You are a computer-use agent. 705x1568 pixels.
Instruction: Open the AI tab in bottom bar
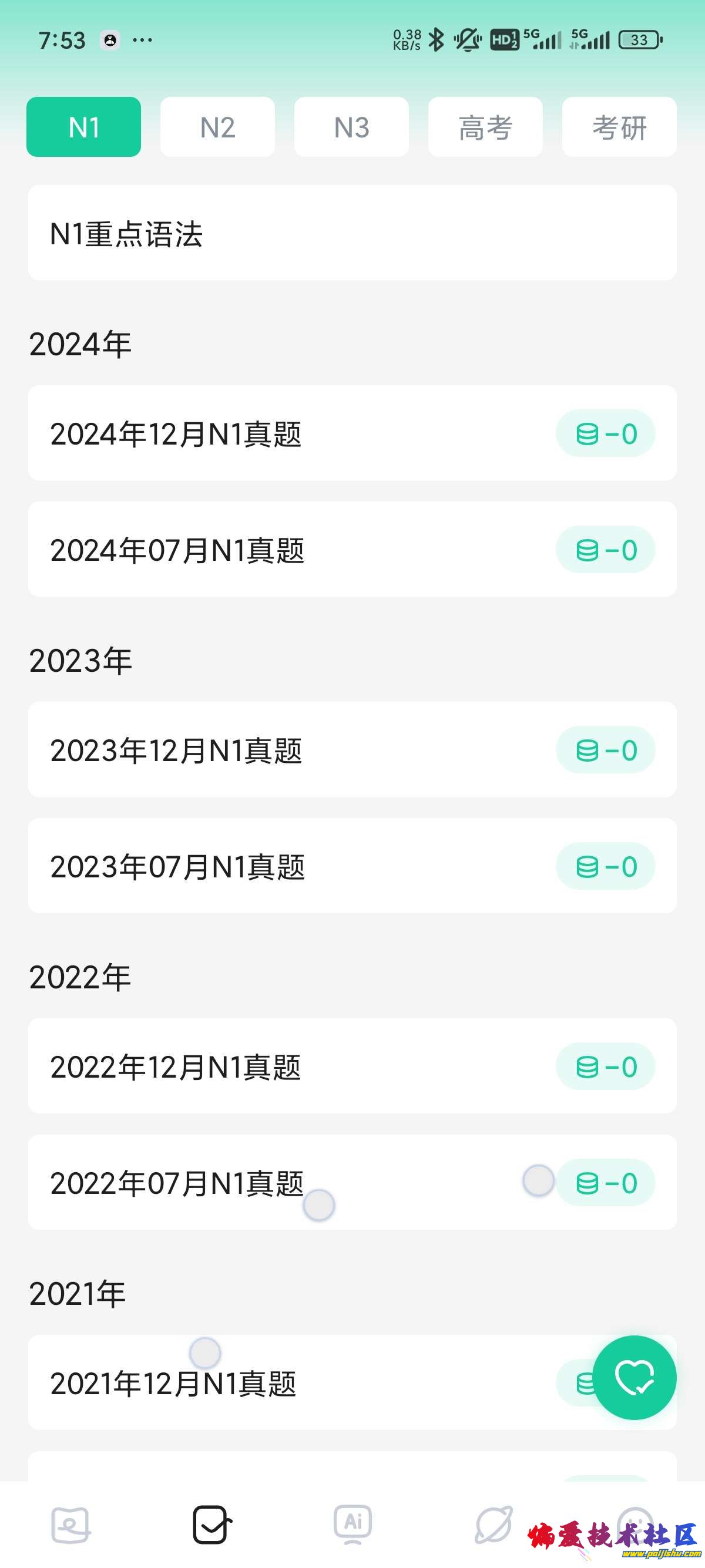coord(352,1525)
